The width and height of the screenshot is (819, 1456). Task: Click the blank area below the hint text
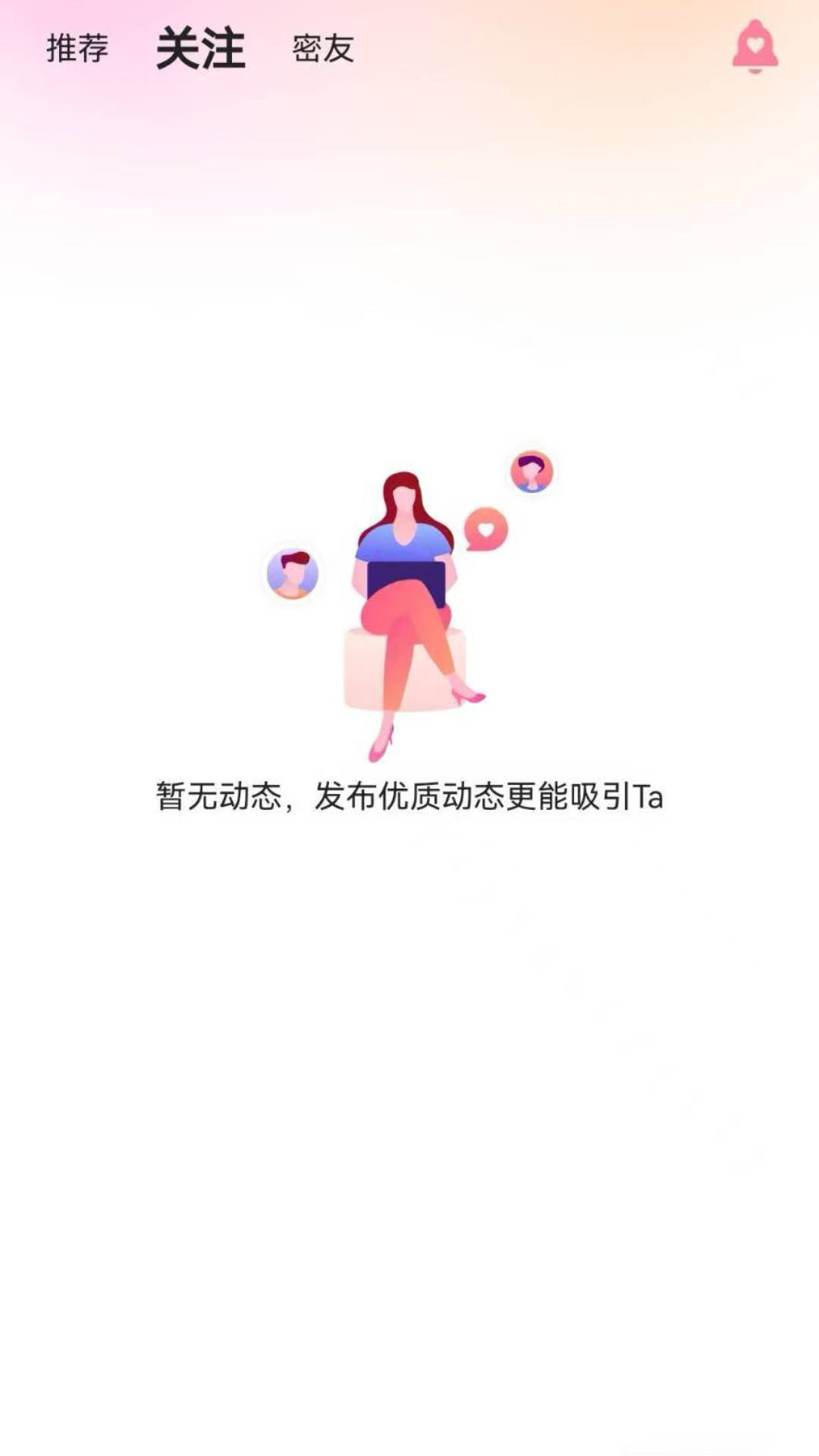tap(409, 948)
